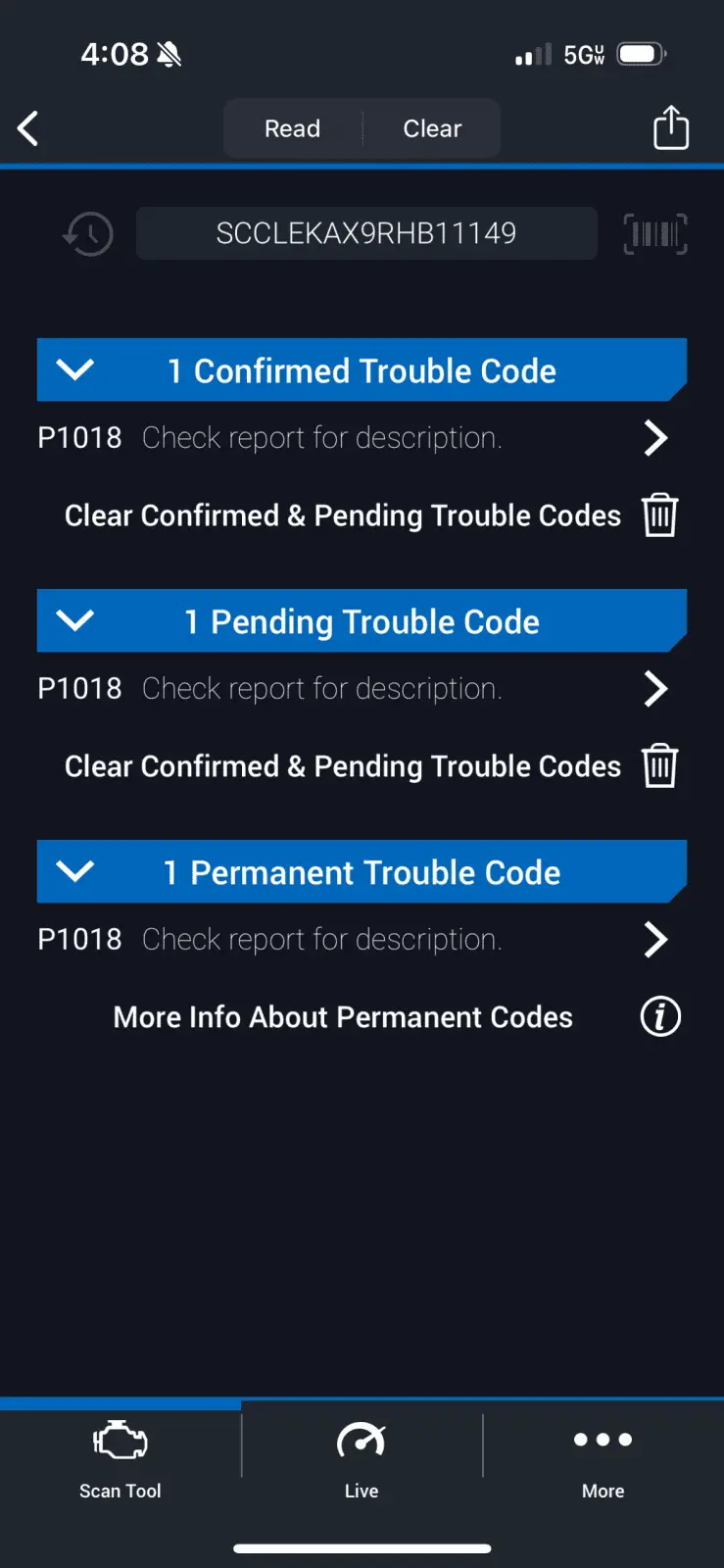The image size is (724, 1568).
Task: Collapse the Confirmed Trouble Code section
Action: (75, 370)
